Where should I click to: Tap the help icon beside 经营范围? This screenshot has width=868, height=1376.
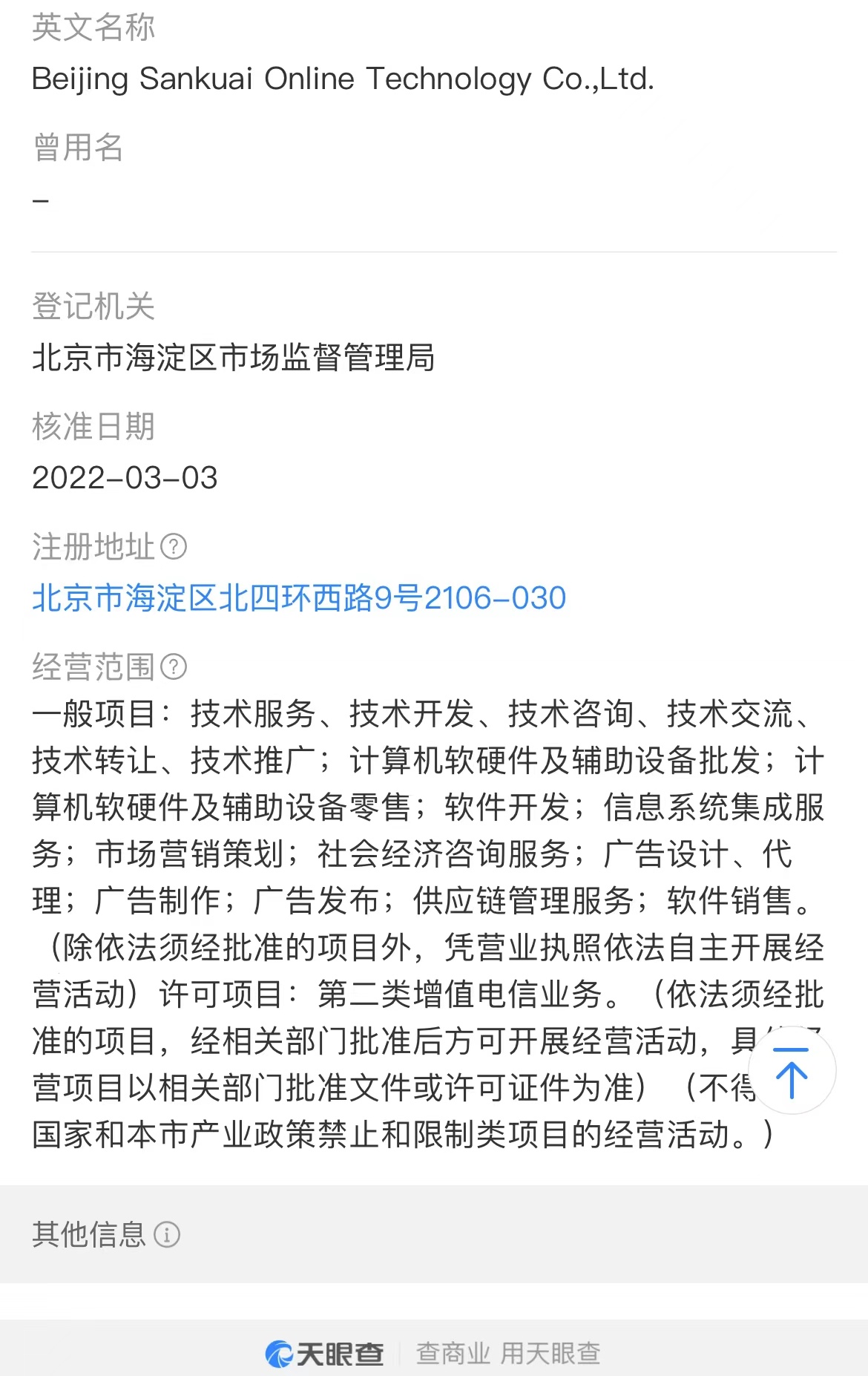pos(174,666)
